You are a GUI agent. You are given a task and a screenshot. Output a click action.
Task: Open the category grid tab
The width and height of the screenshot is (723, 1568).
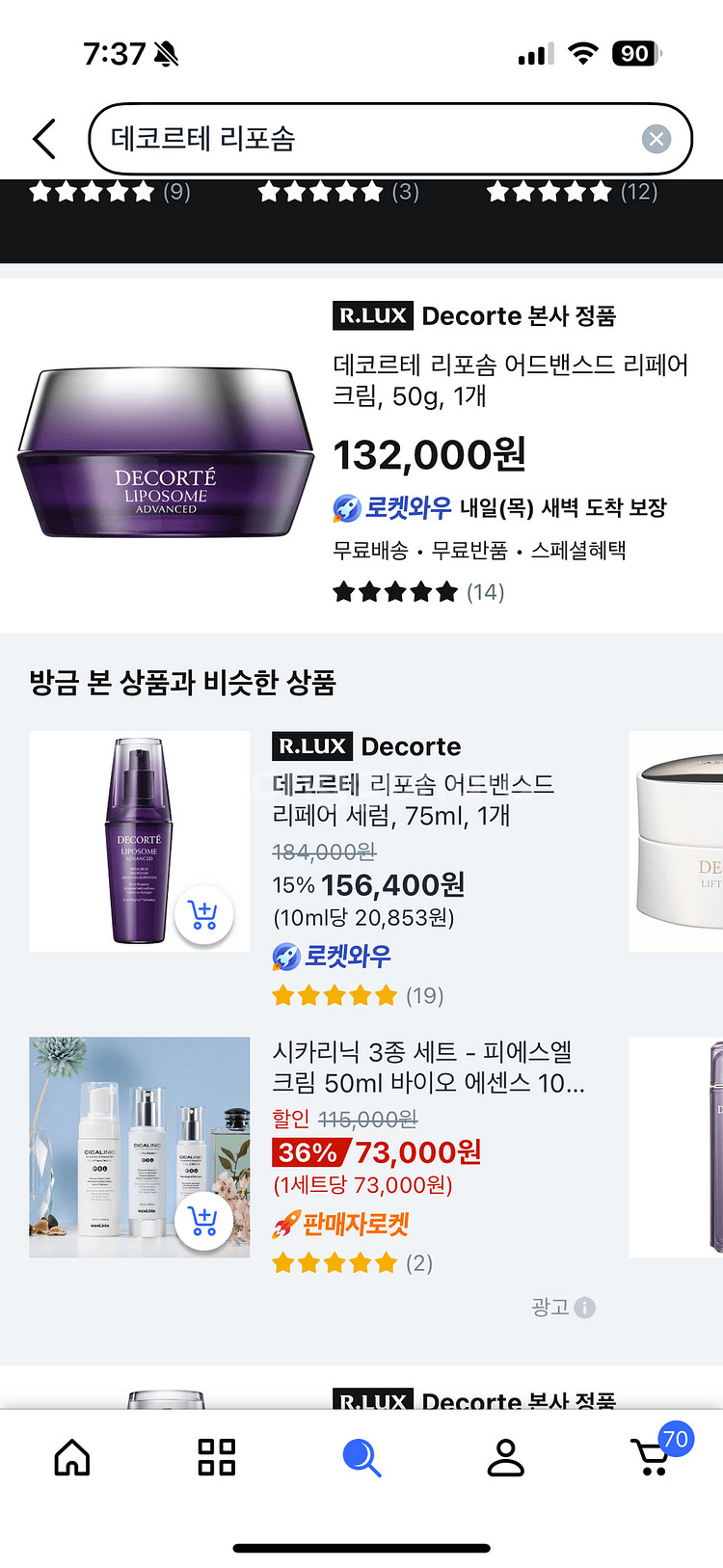[216, 1457]
